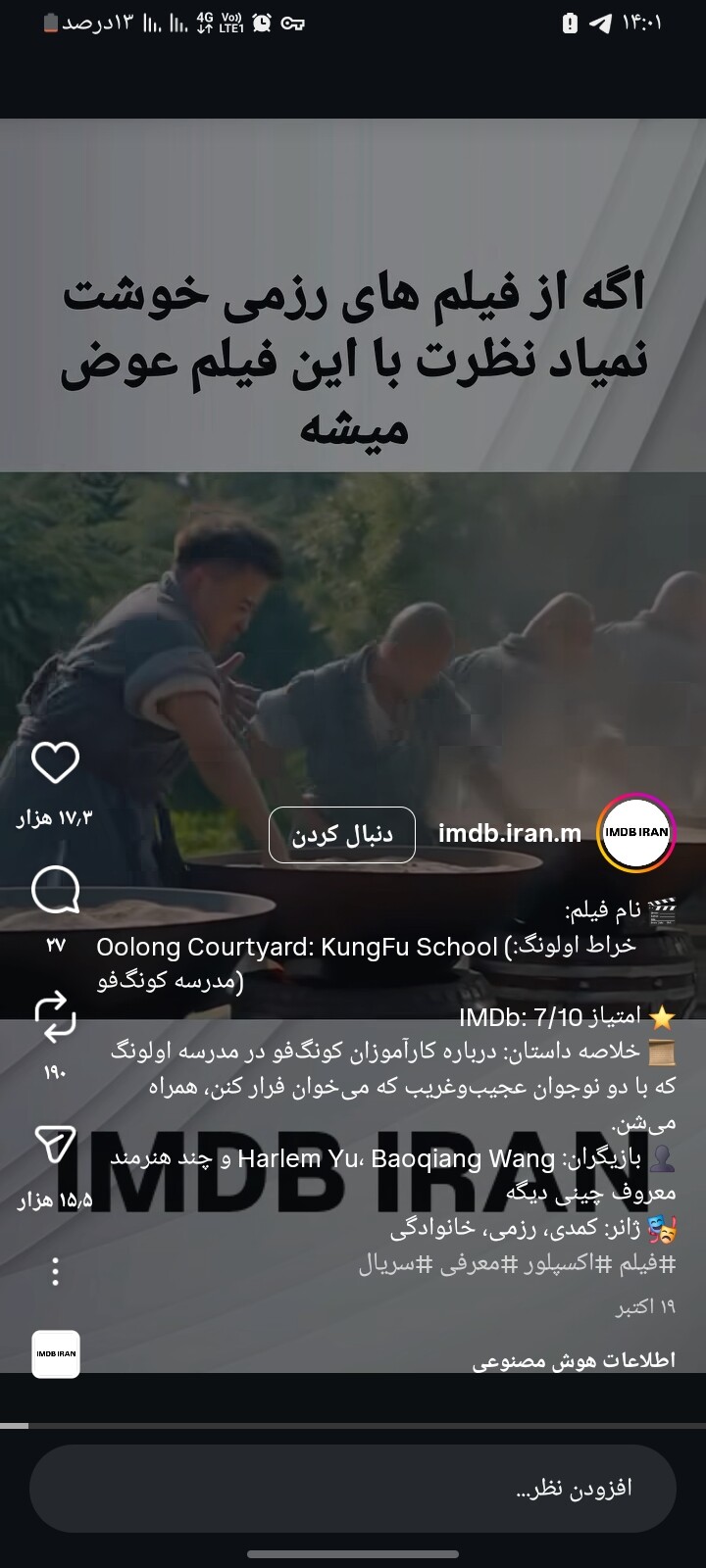The image size is (706, 1568).
Task: Open more options with the three-dot icon
Action: point(57,1272)
